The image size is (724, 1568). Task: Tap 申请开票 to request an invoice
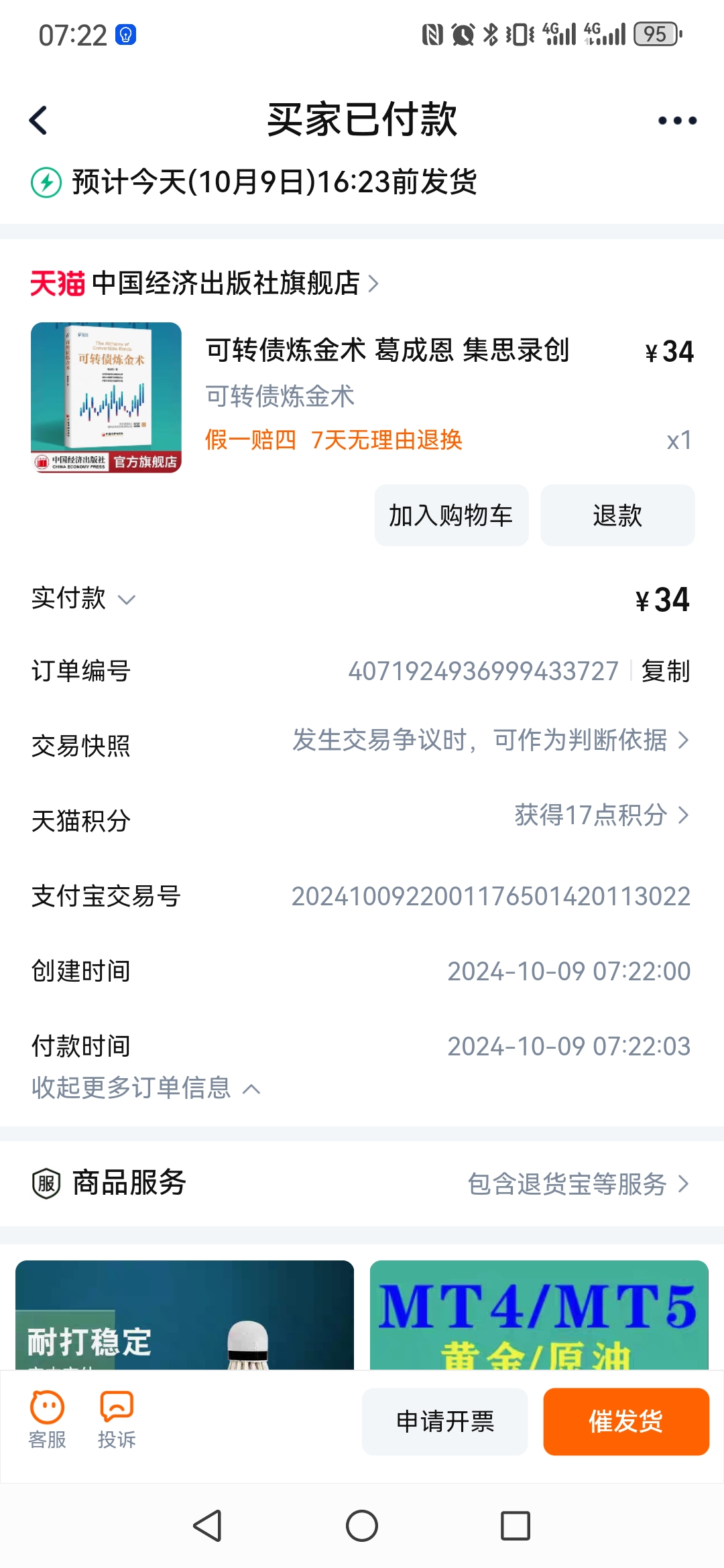click(x=445, y=1421)
